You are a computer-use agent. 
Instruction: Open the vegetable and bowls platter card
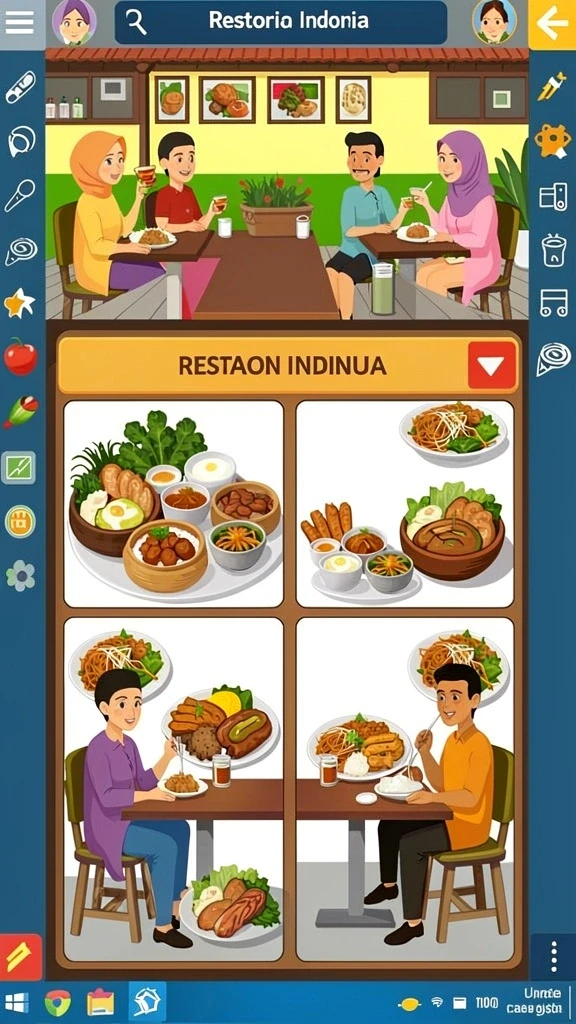tap(174, 504)
